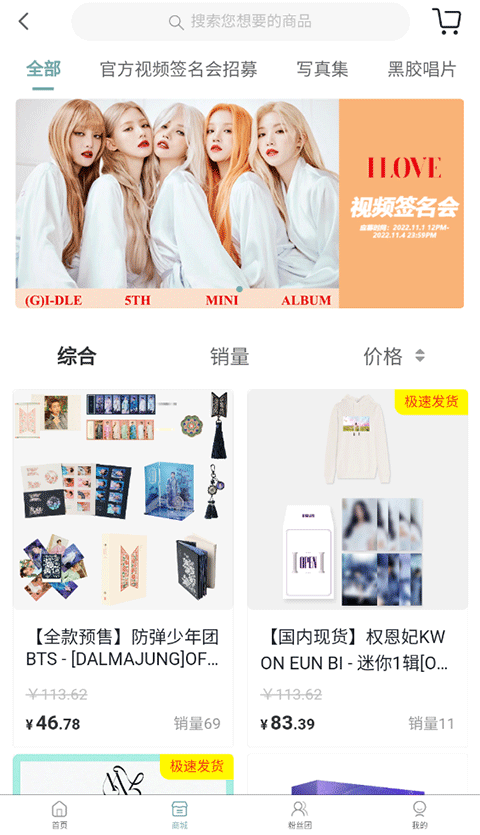Open the 我的 profile tab

tap(420, 815)
